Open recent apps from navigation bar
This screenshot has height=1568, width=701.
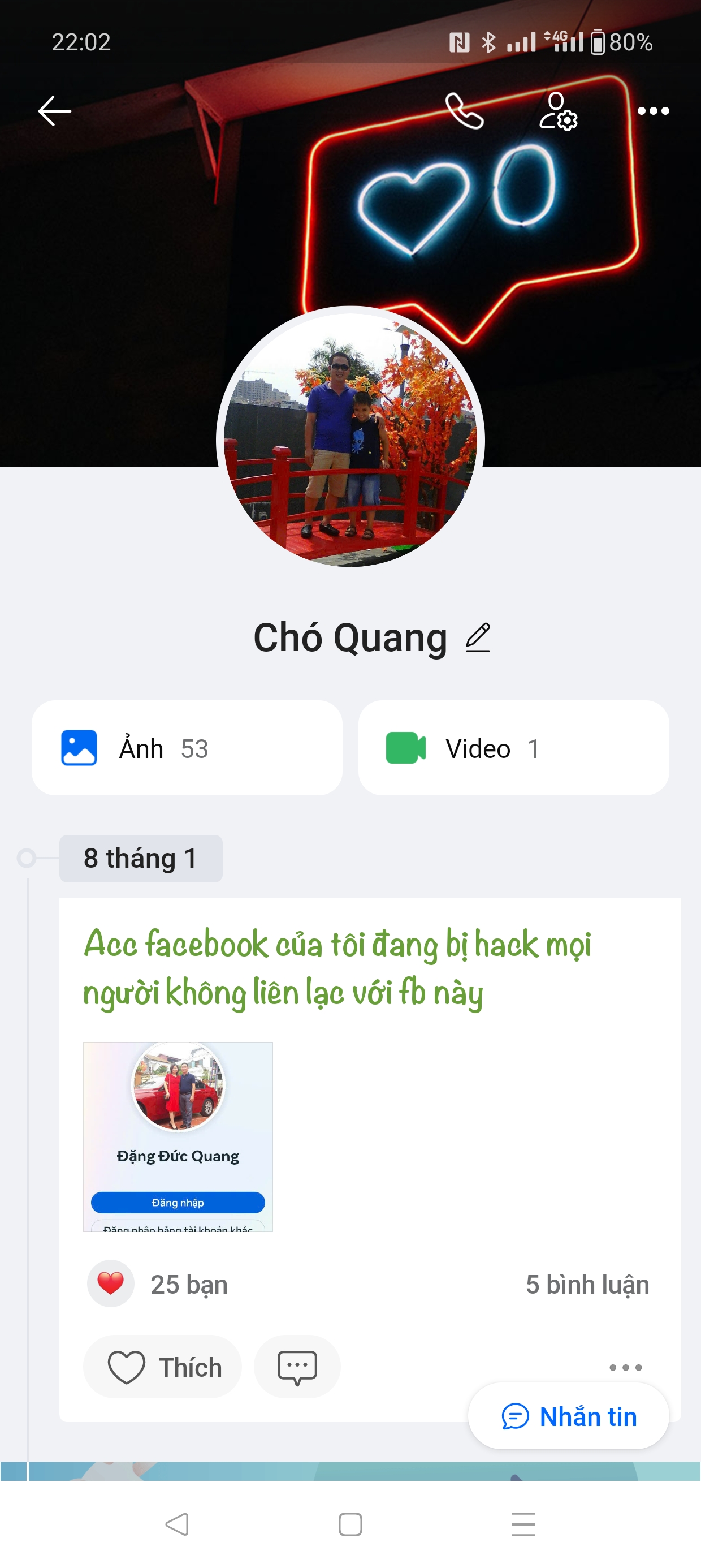(x=523, y=1524)
